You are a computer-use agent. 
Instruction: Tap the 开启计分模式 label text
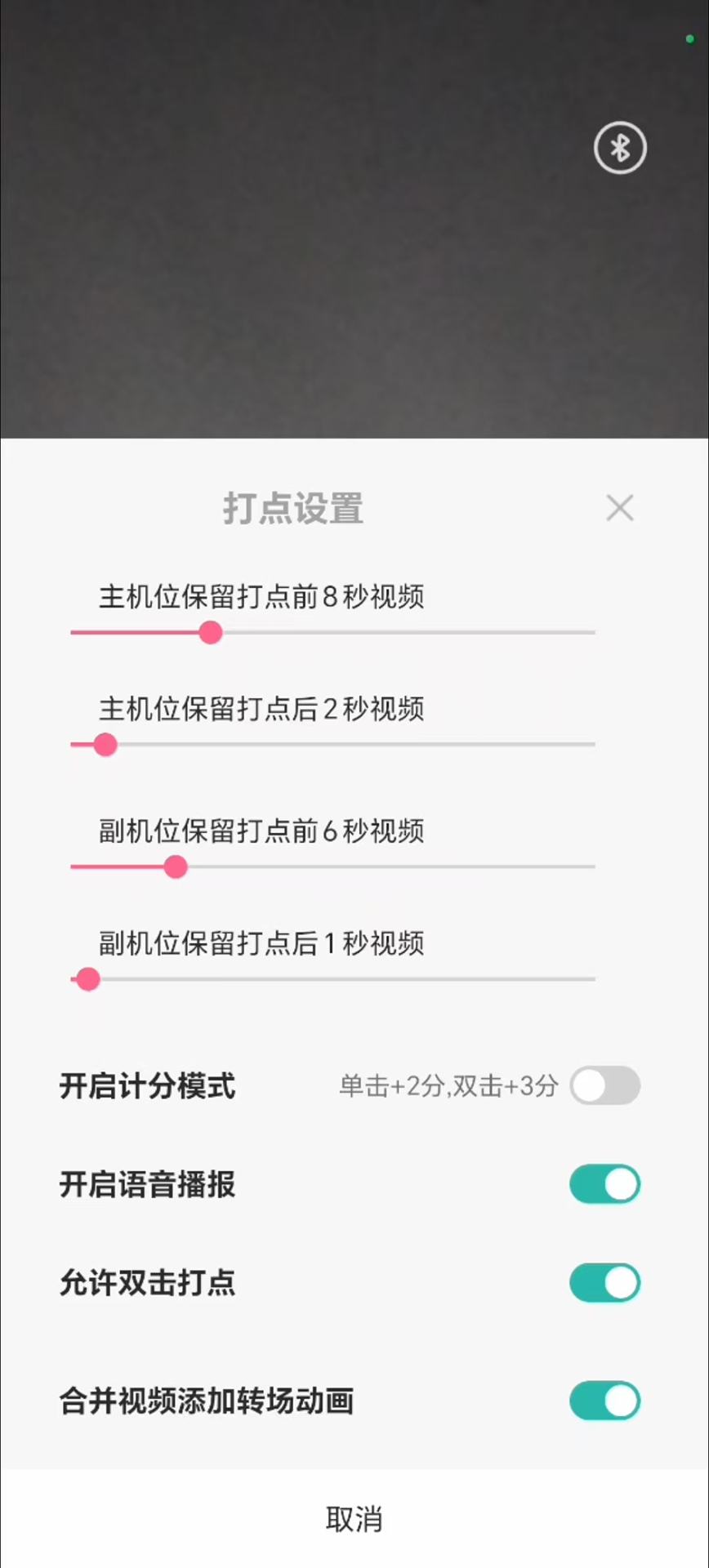[147, 1086]
